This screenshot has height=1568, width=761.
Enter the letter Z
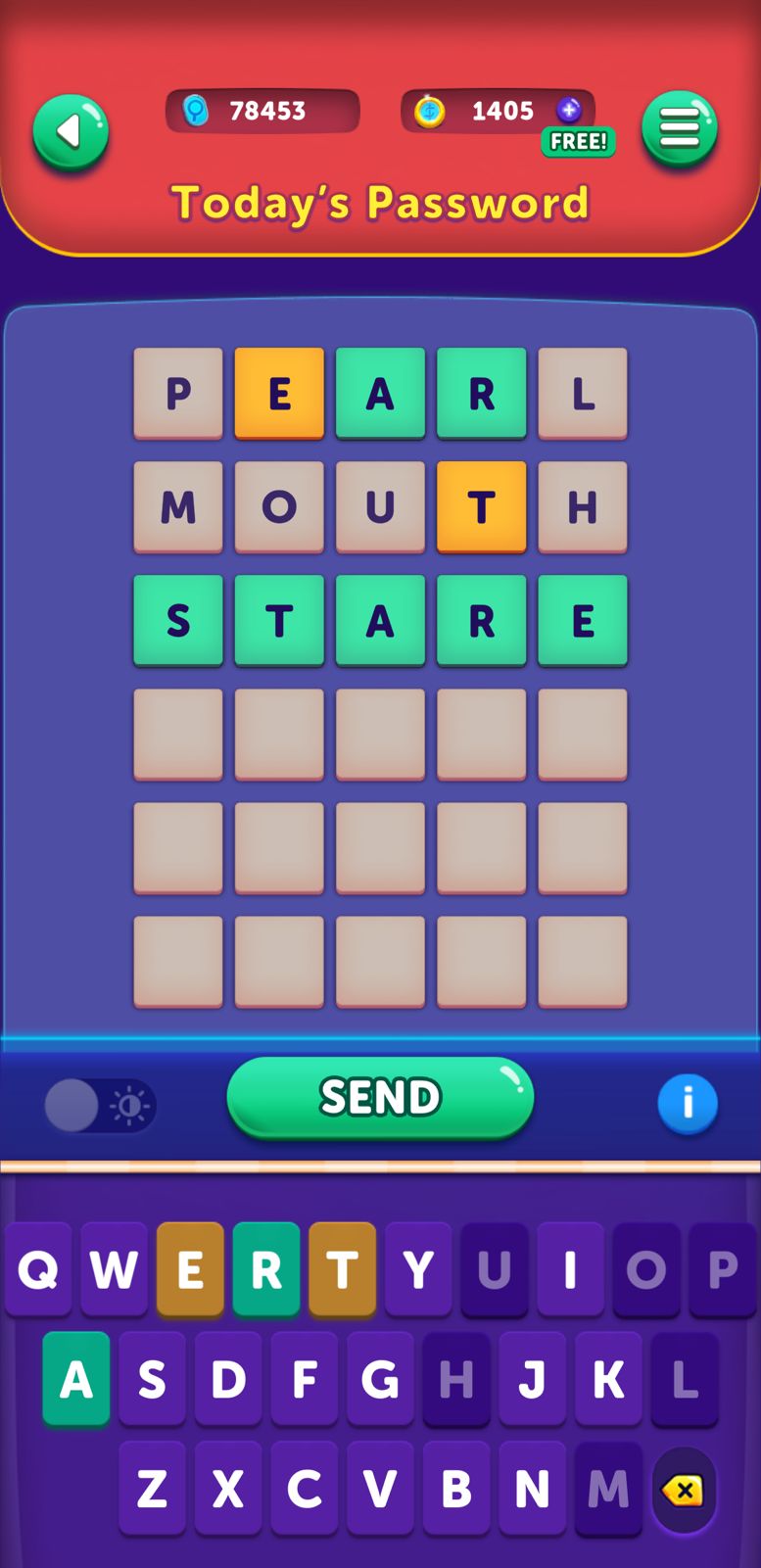[152, 1489]
